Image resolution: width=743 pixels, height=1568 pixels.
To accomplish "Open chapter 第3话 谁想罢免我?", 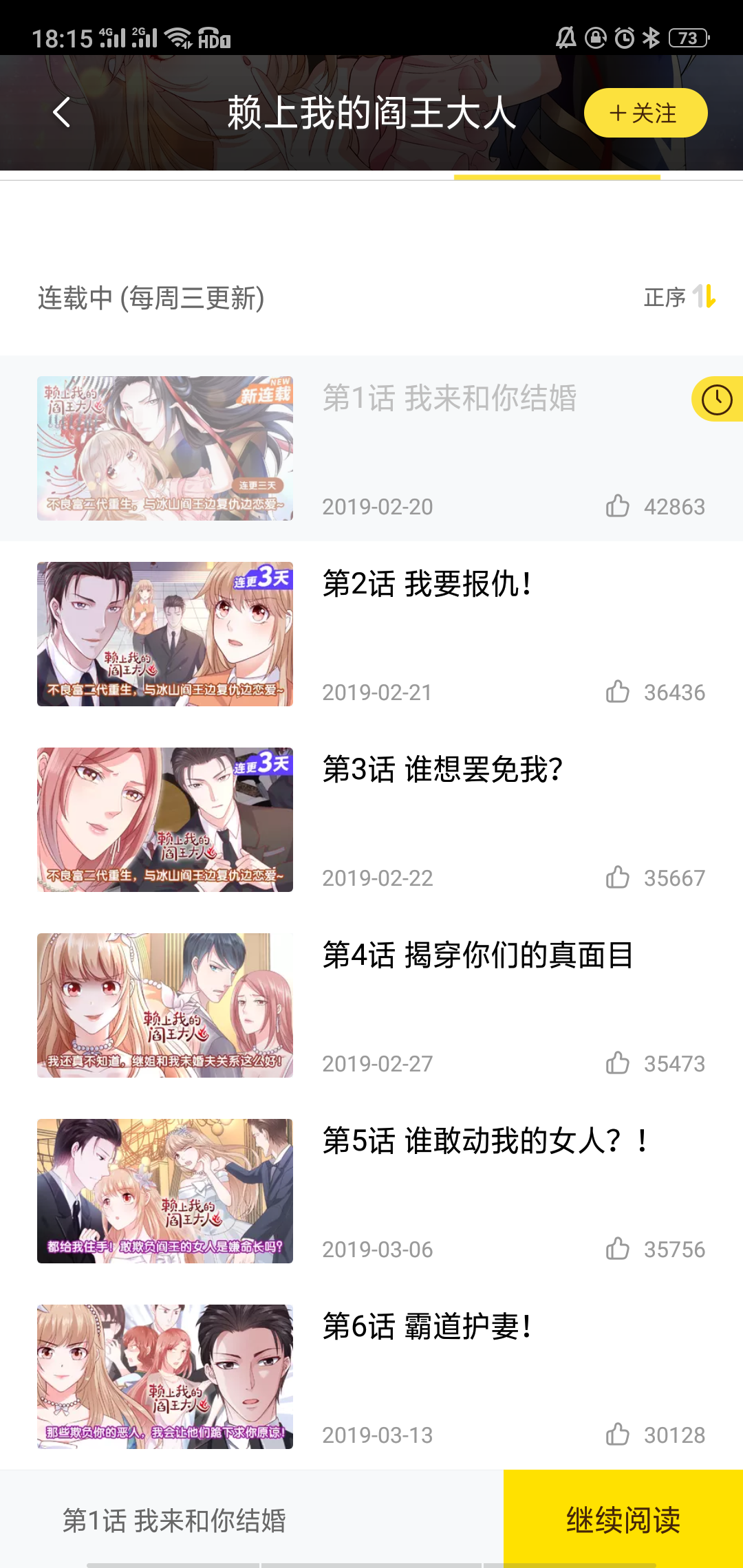I will coord(442,770).
